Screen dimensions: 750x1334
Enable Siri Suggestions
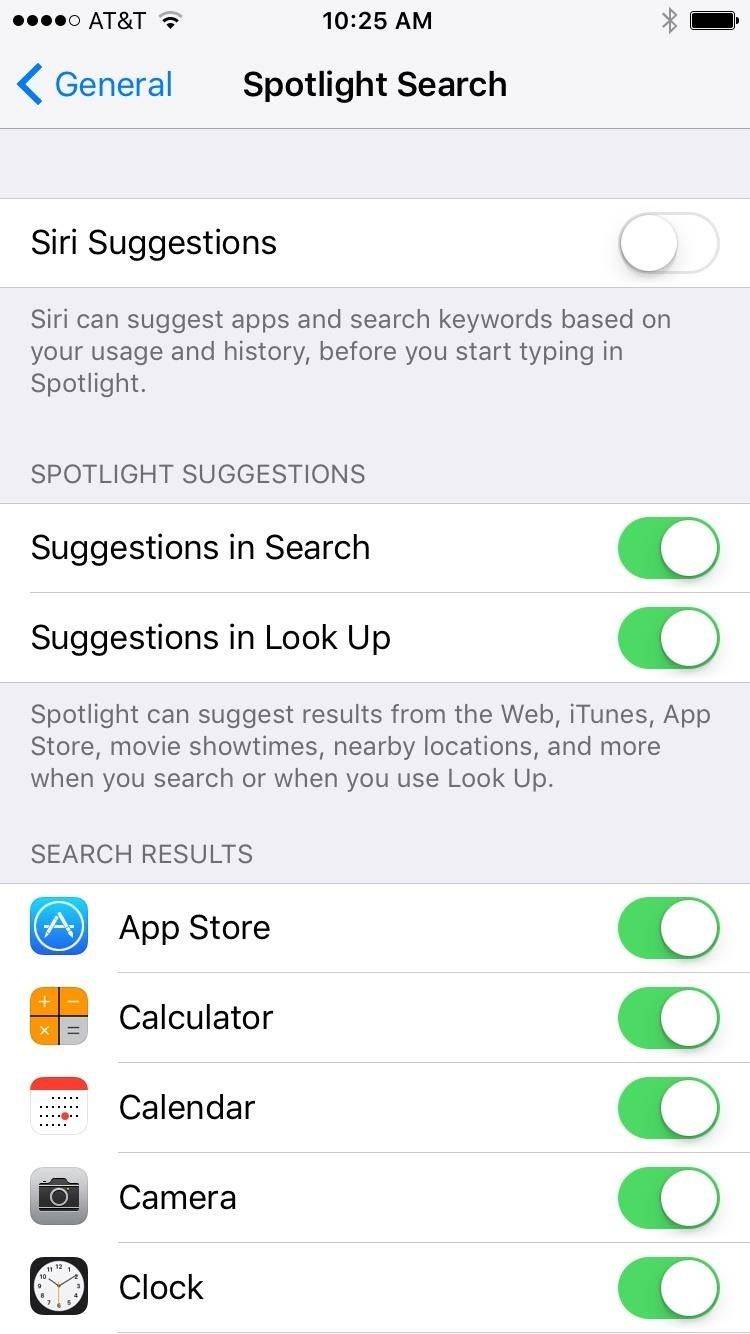[668, 242]
